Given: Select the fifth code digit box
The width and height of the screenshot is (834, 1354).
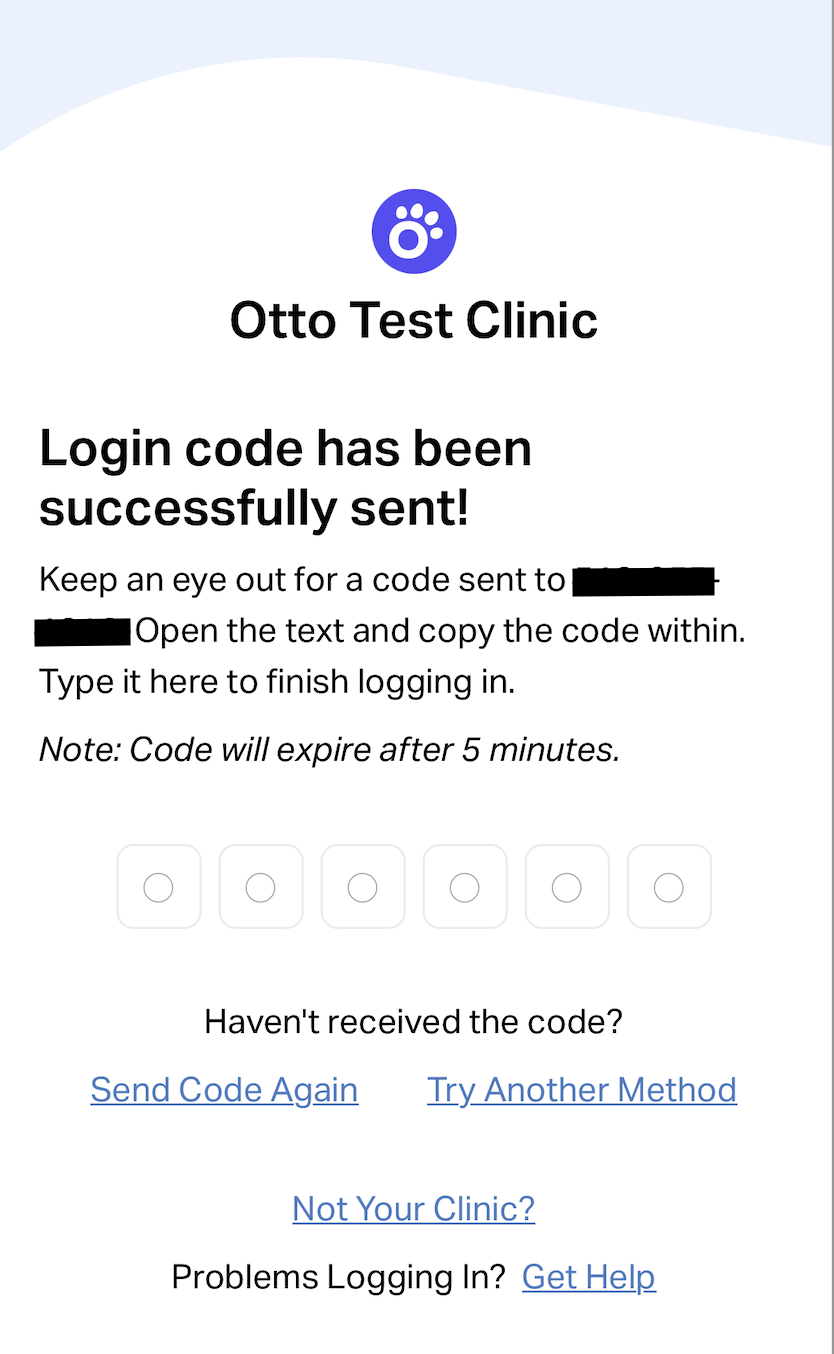Looking at the screenshot, I should [567, 887].
